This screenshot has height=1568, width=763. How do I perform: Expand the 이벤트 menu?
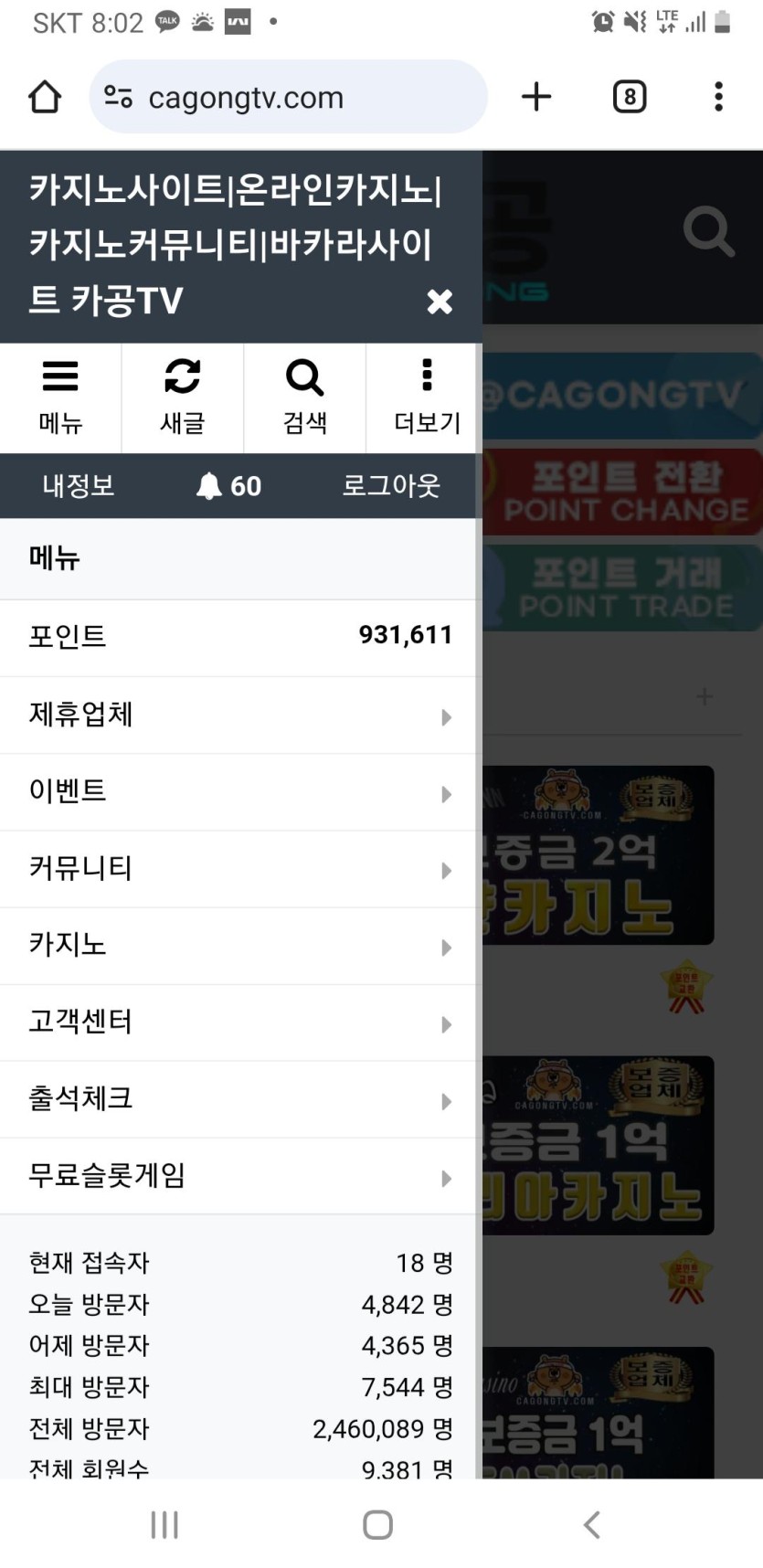(x=239, y=791)
